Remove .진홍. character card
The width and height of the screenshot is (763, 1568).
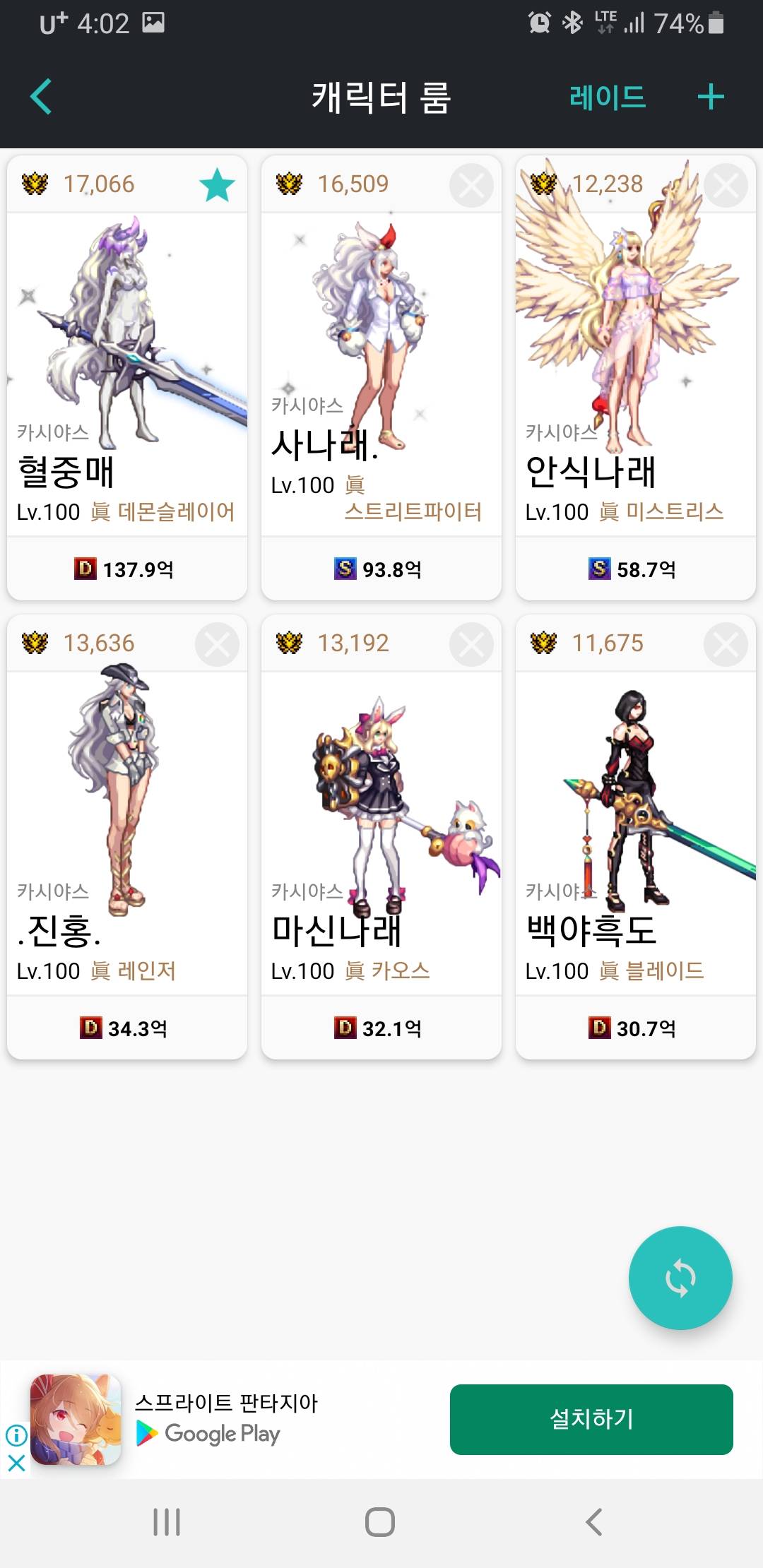(x=217, y=644)
